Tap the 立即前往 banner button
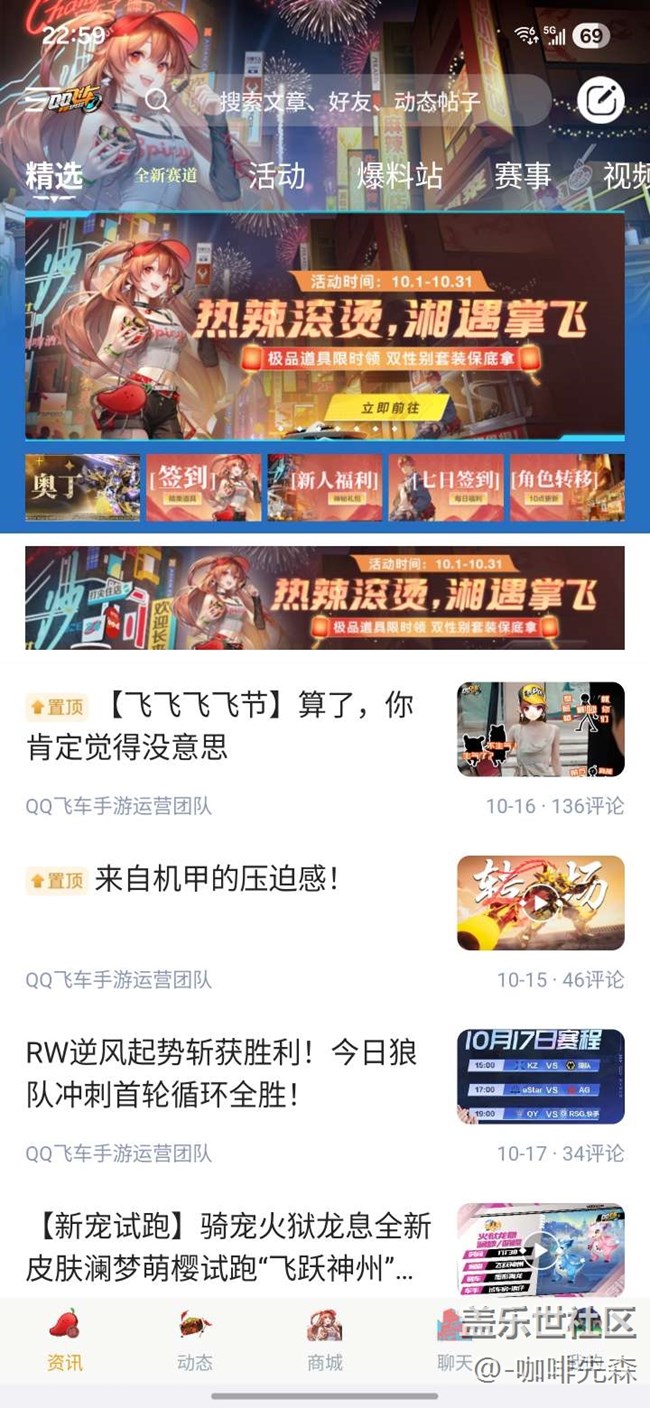650x1408 pixels. (x=390, y=407)
